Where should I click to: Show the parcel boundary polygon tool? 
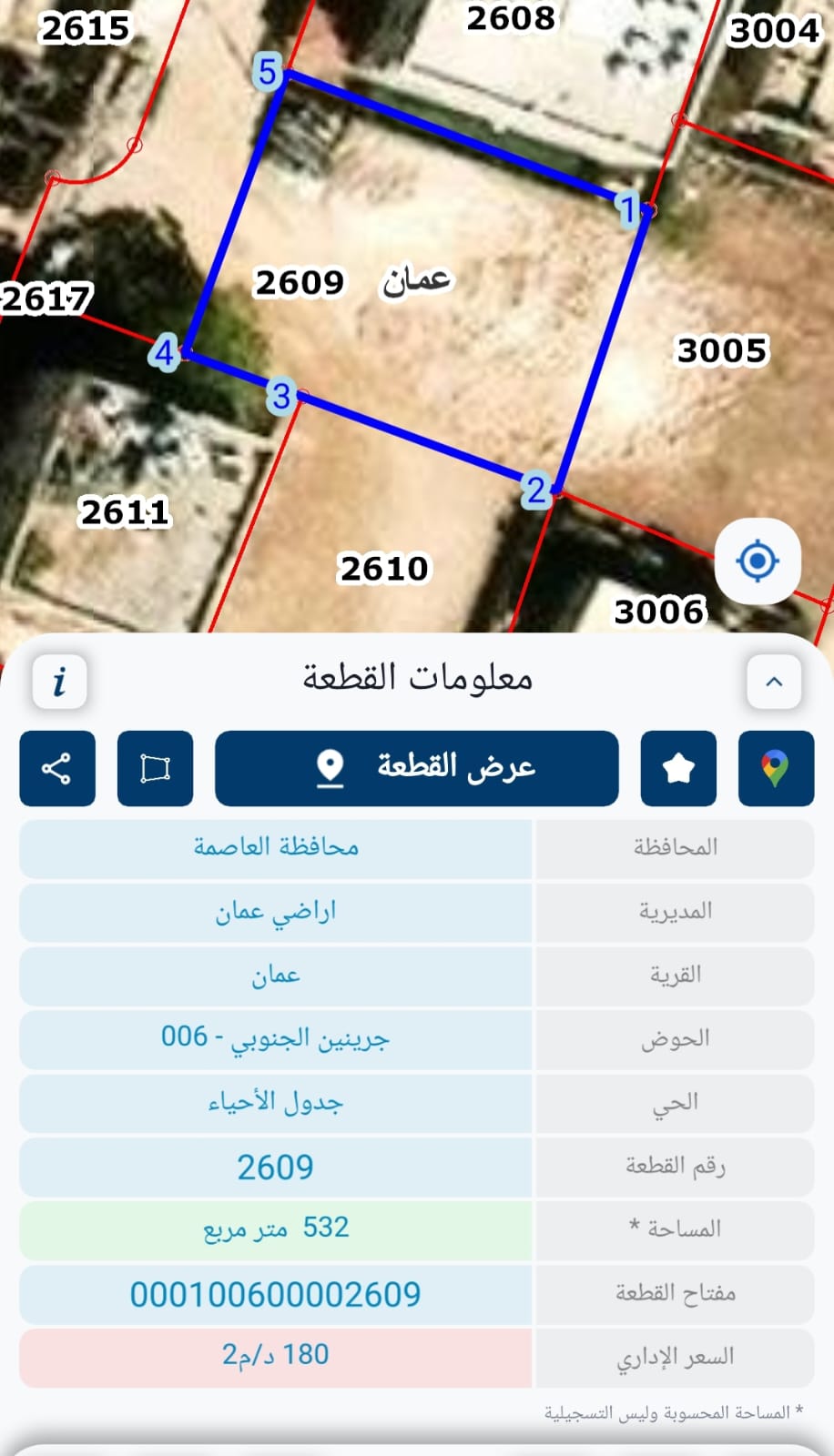pos(155,768)
